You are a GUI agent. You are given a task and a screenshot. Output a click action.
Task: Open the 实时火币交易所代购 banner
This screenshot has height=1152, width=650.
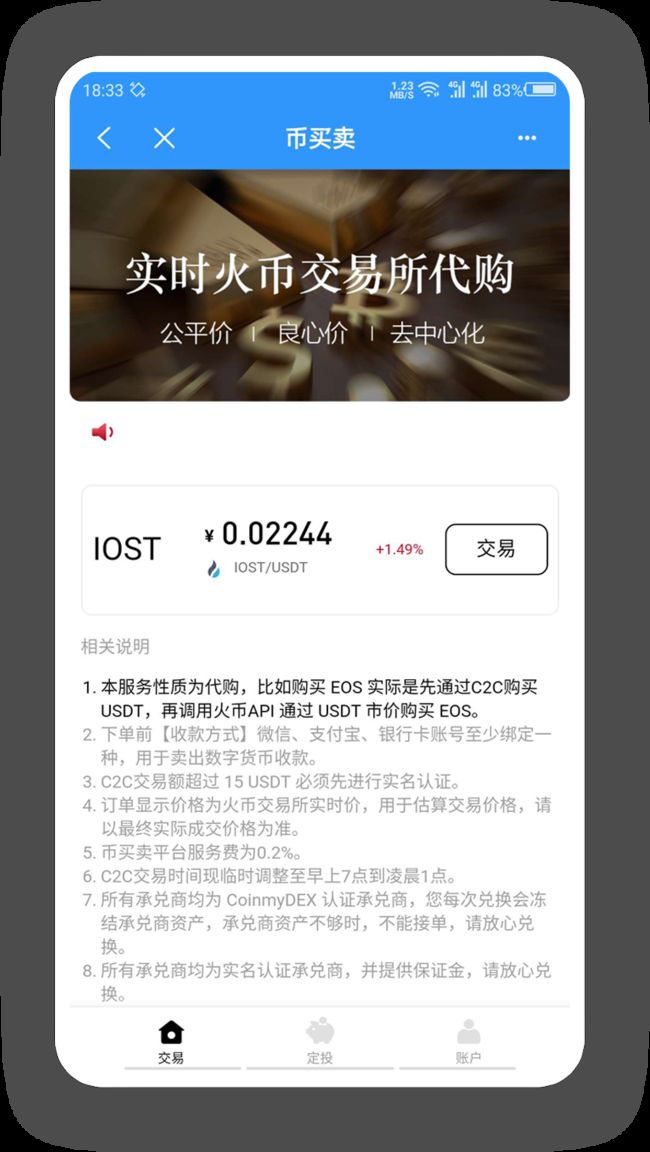click(x=319, y=286)
